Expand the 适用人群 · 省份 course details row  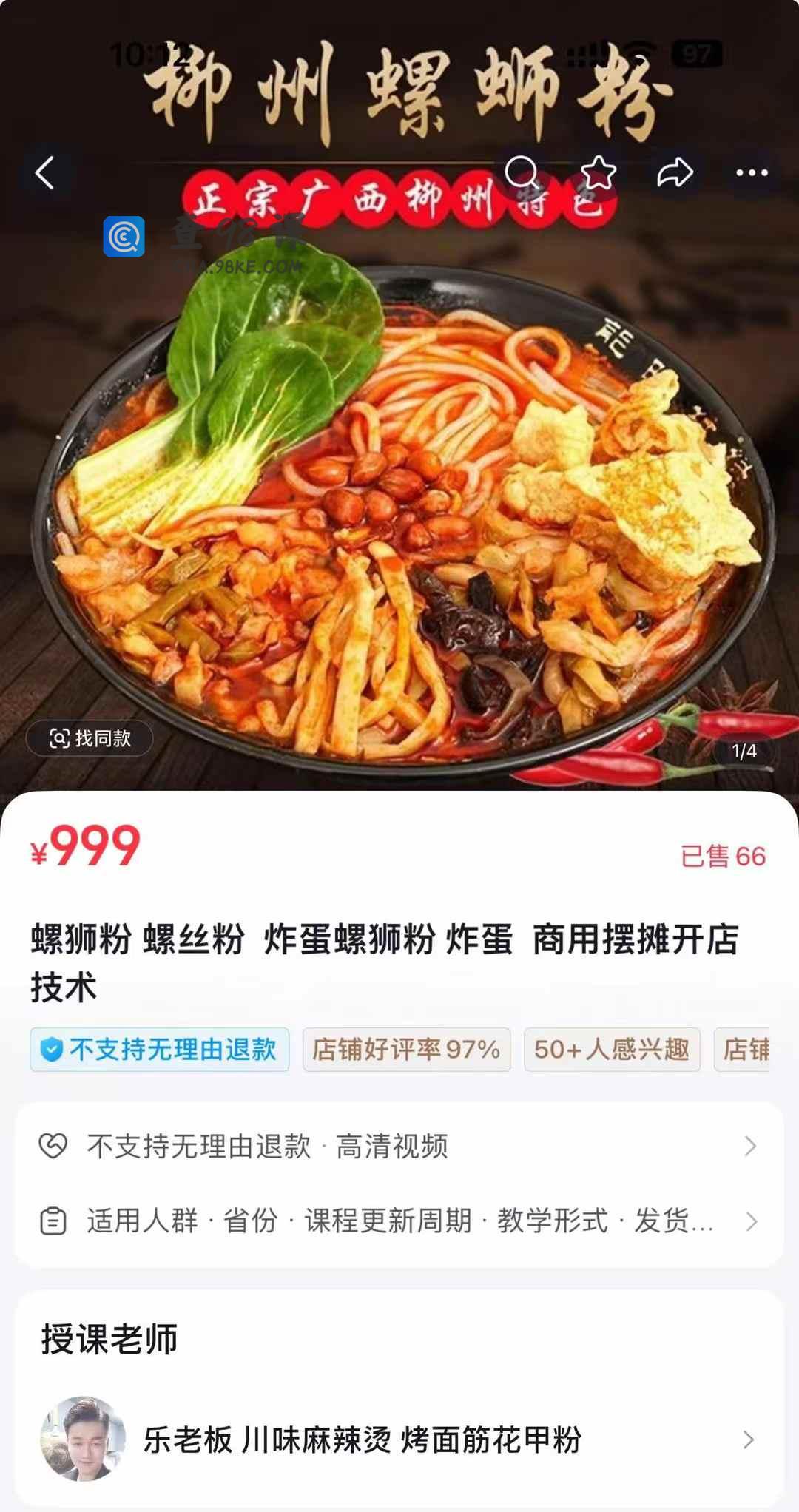coord(399,1221)
